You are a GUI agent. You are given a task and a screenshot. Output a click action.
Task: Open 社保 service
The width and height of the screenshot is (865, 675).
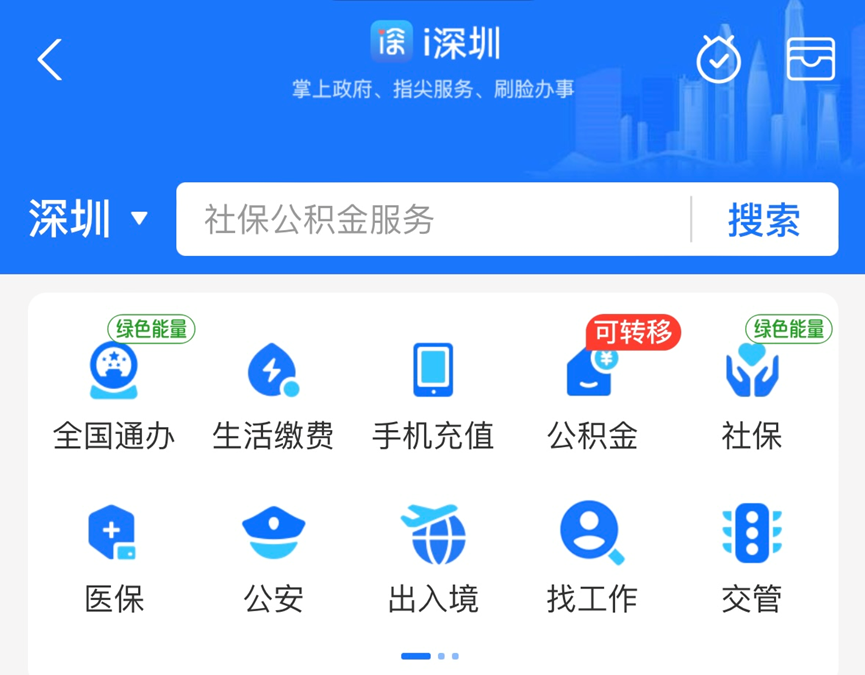pos(751,395)
